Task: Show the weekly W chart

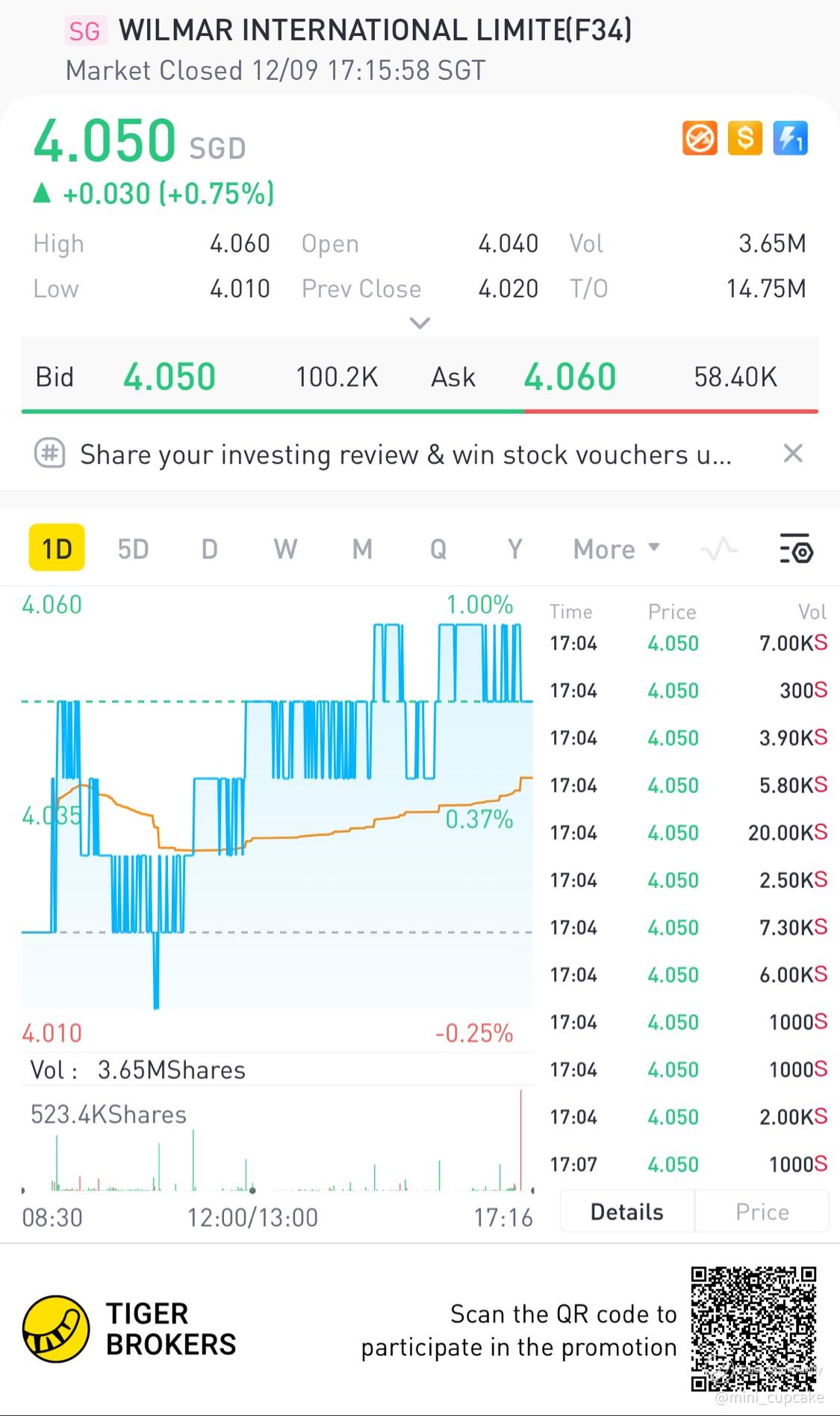Action: [285, 549]
